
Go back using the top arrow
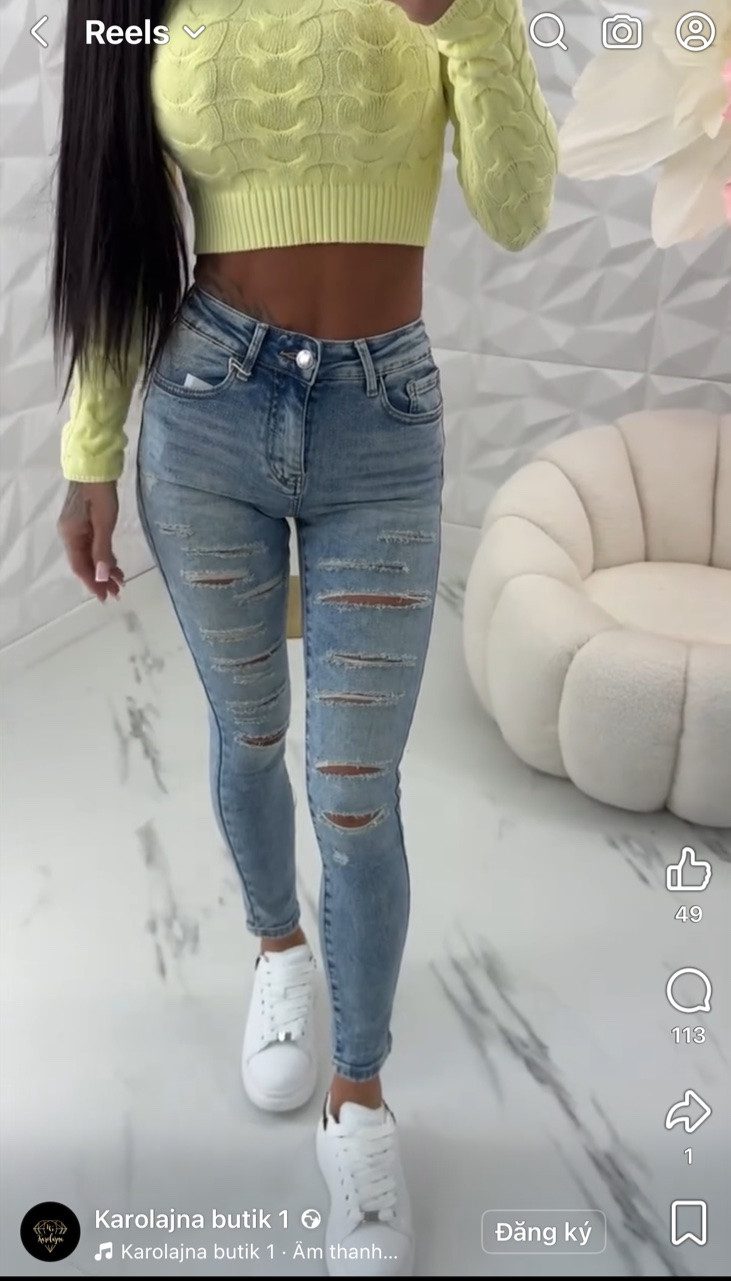pos(39,32)
